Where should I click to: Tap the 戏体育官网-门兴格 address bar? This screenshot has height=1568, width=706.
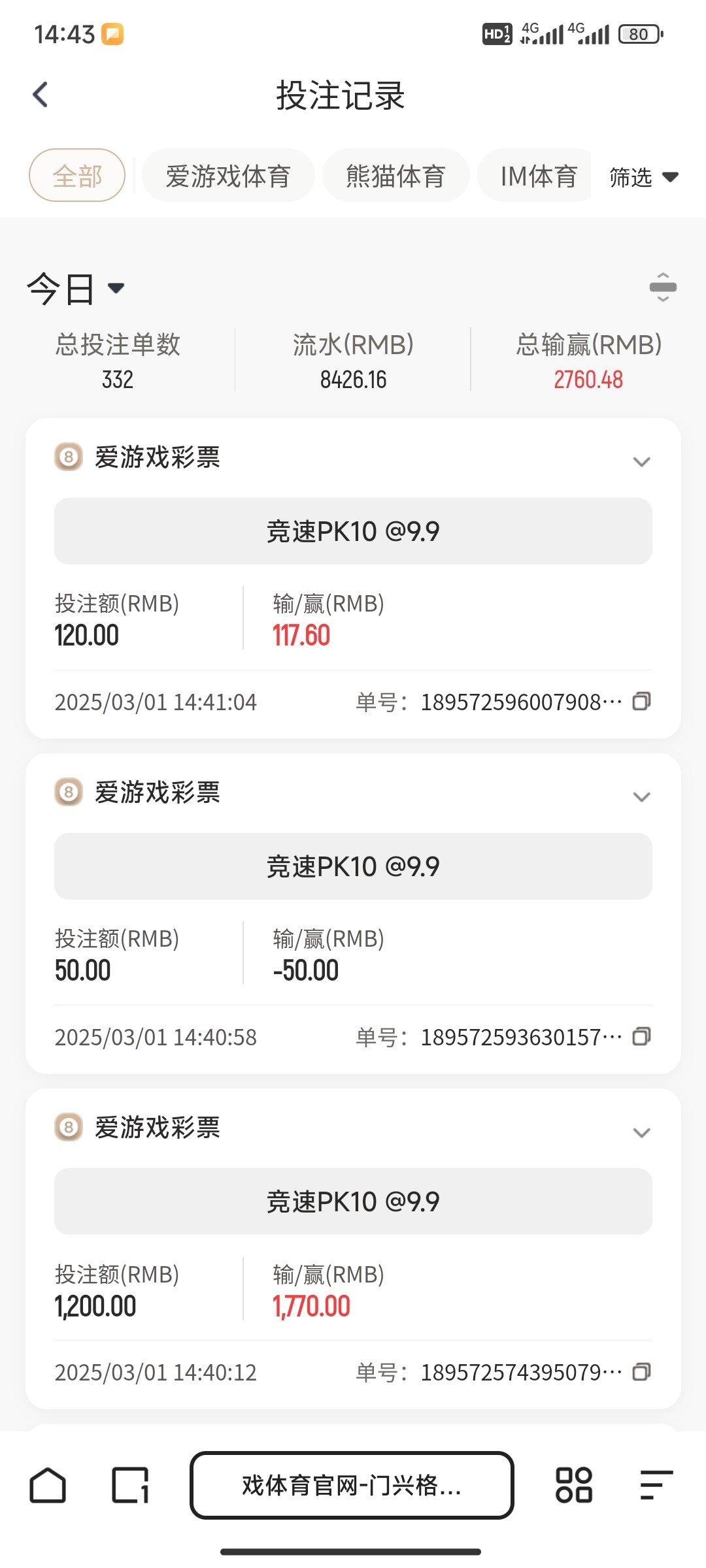point(352,1485)
